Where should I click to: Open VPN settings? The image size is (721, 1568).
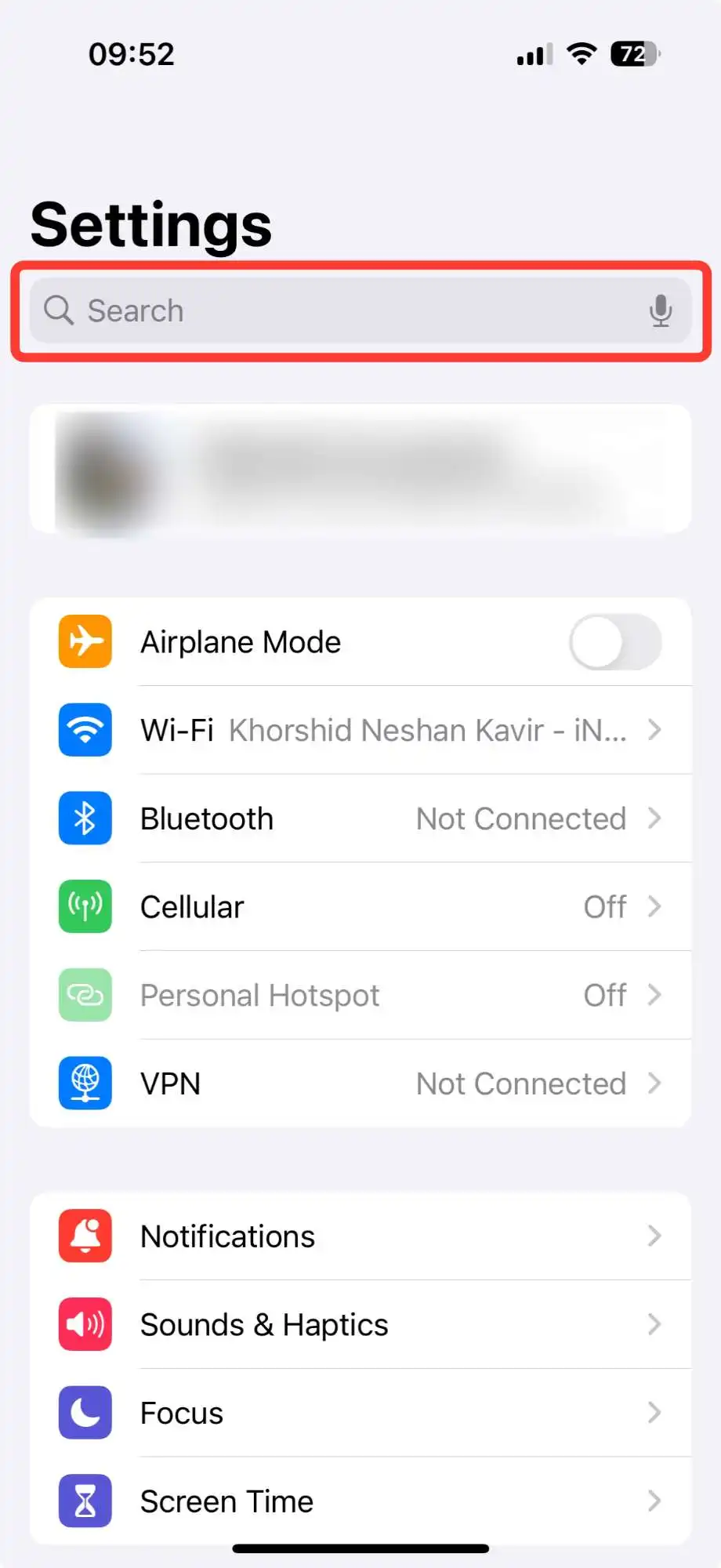coord(360,1083)
